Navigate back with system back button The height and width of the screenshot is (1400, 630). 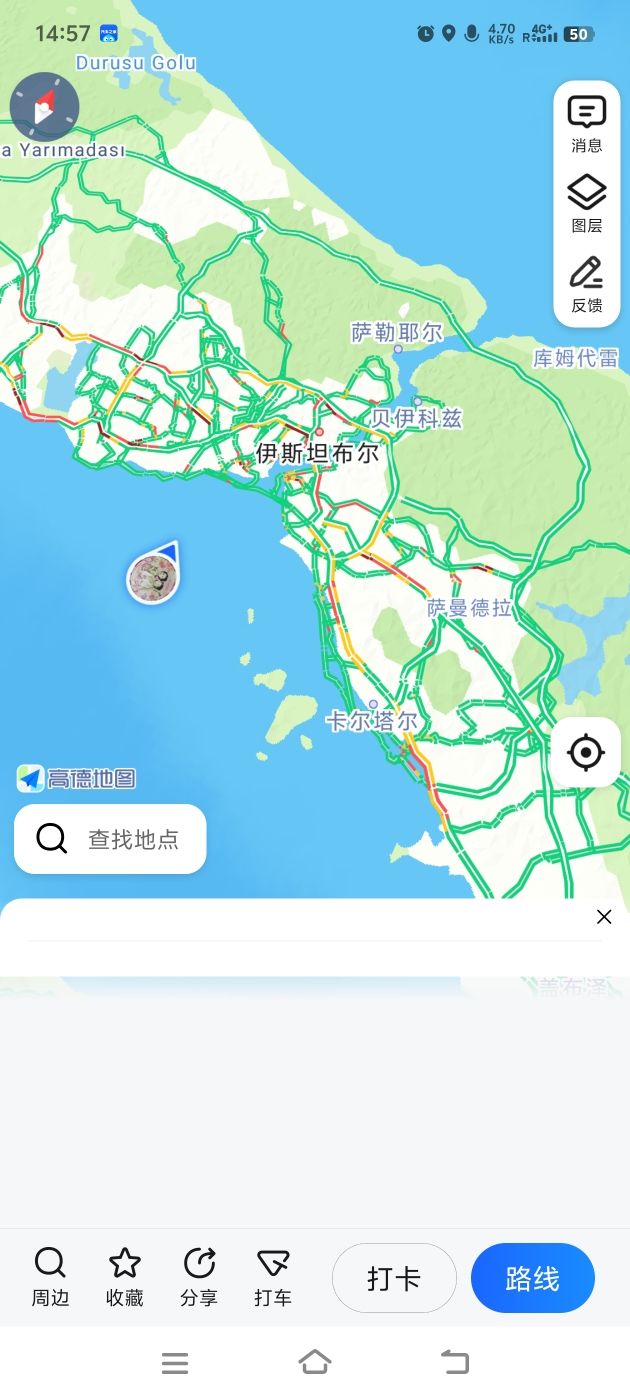pos(455,1361)
